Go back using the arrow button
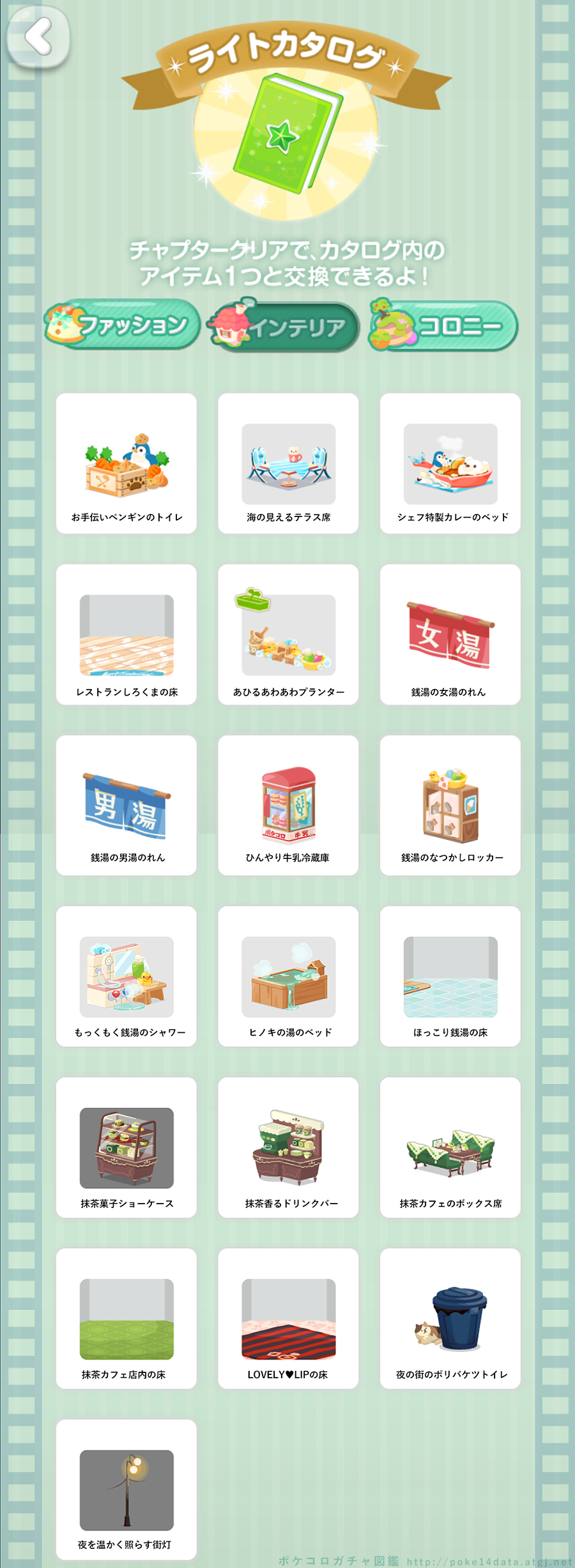 click(38, 36)
